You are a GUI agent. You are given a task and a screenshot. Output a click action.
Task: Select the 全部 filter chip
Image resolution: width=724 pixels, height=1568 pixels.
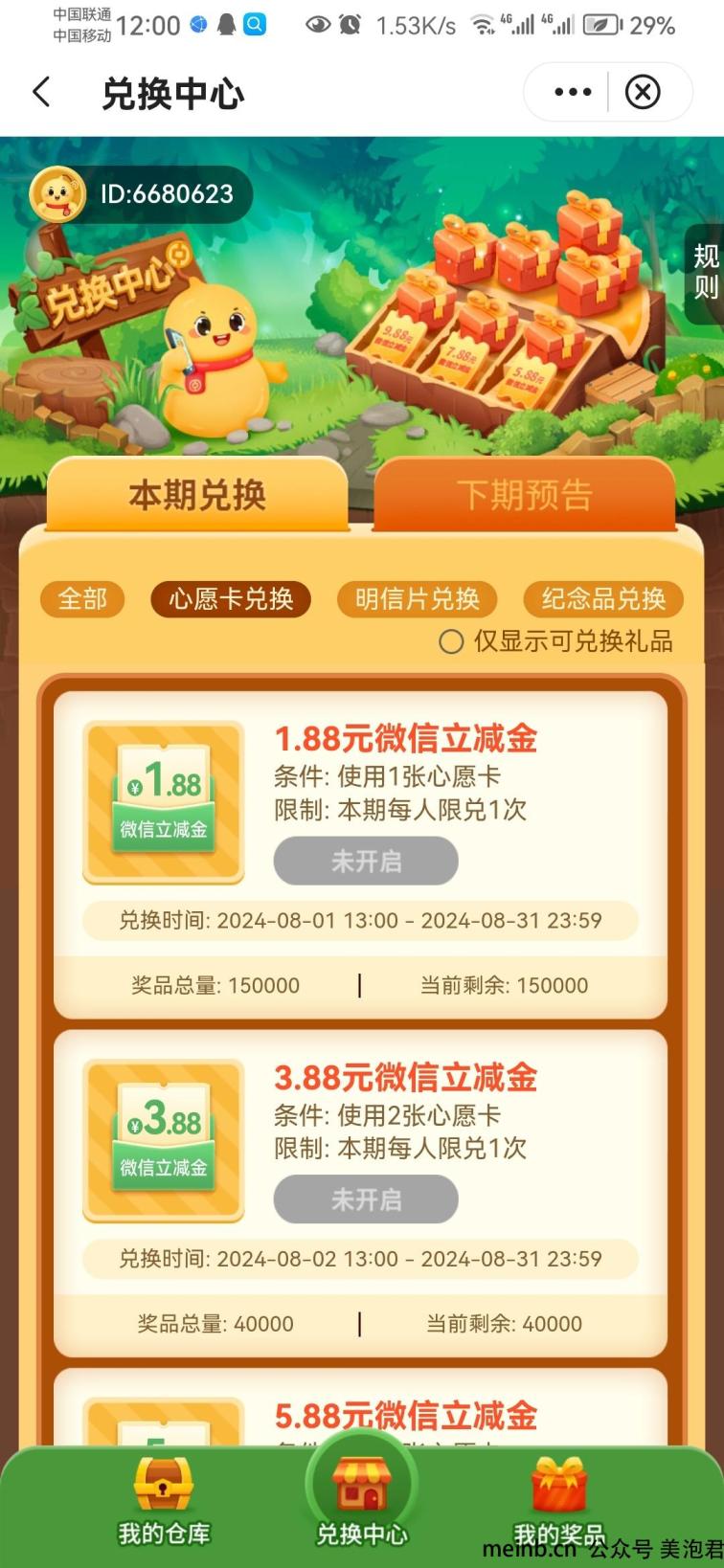[82, 599]
